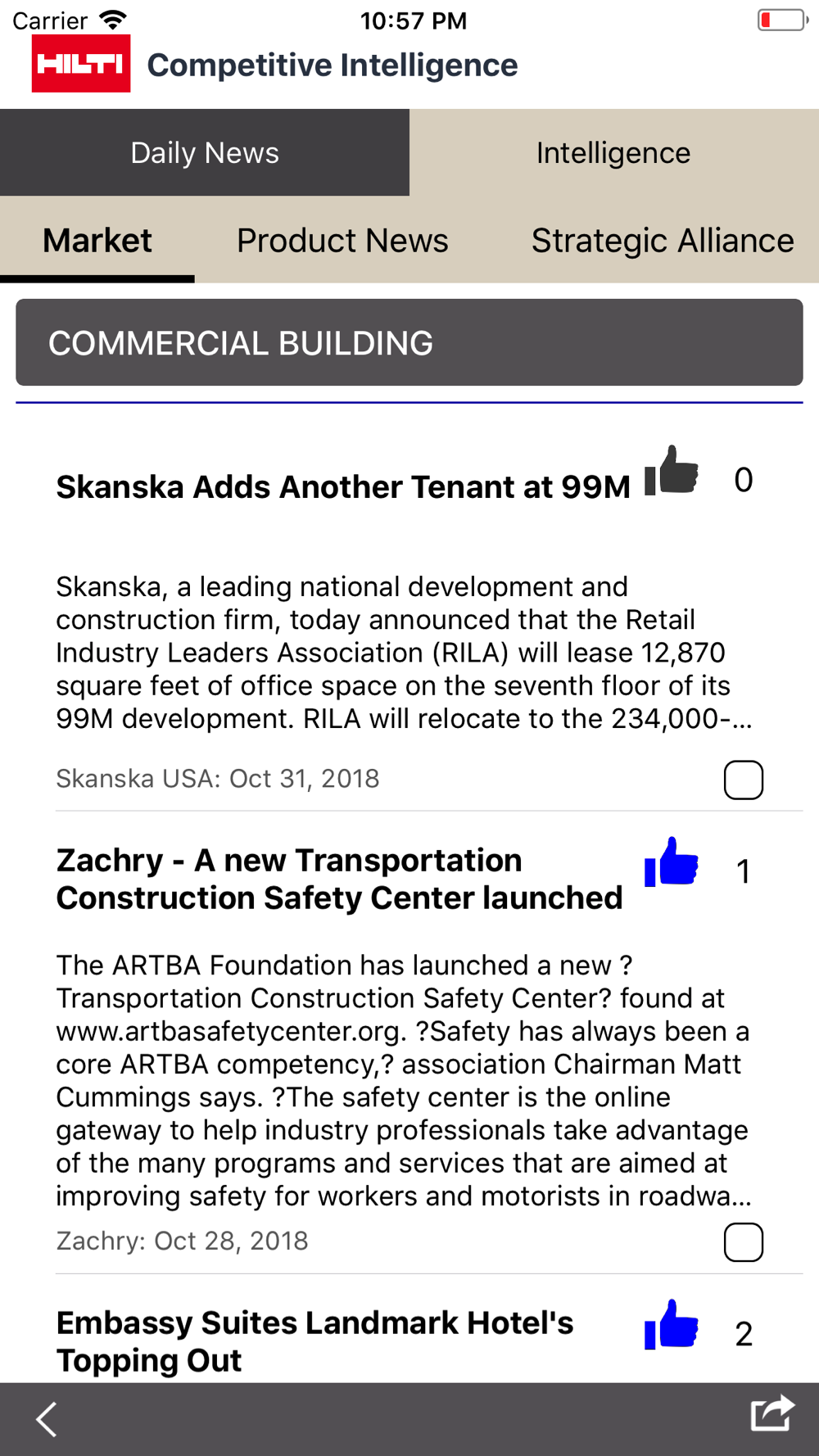Share using the bottom bar icon
The width and height of the screenshot is (819, 1456).
tap(772, 1413)
